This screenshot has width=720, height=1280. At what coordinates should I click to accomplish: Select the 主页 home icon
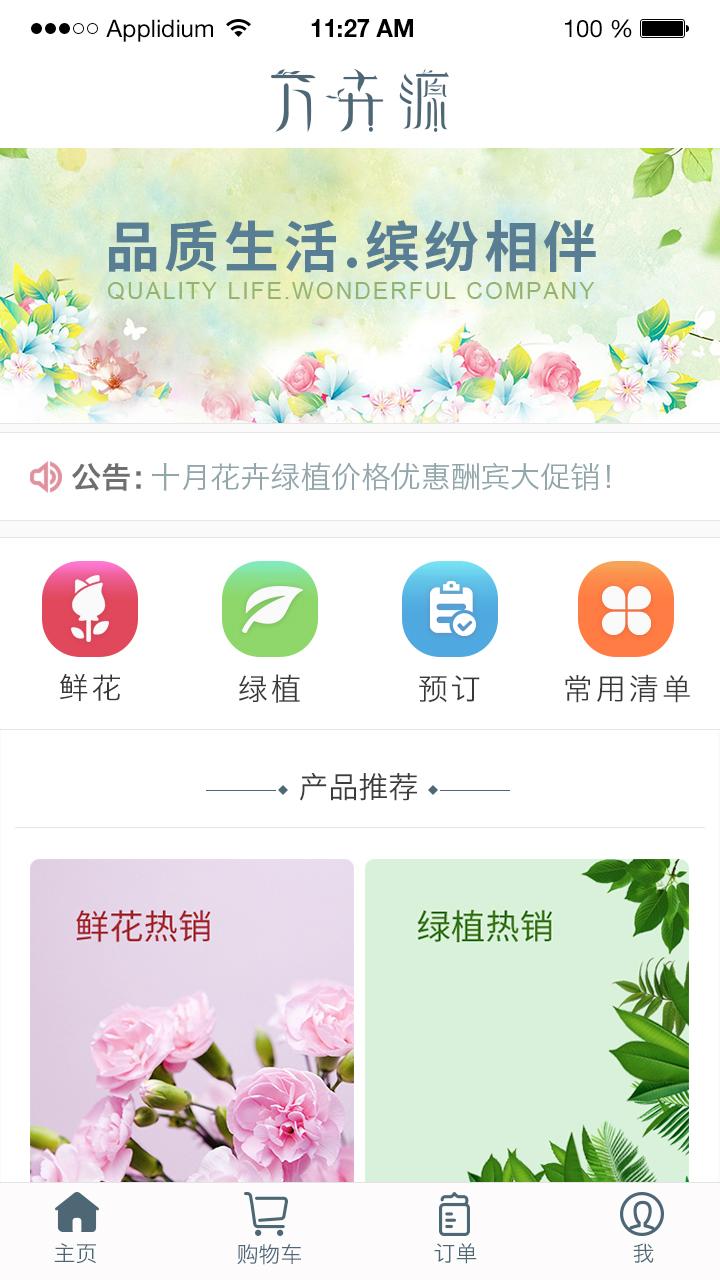coord(75,1215)
